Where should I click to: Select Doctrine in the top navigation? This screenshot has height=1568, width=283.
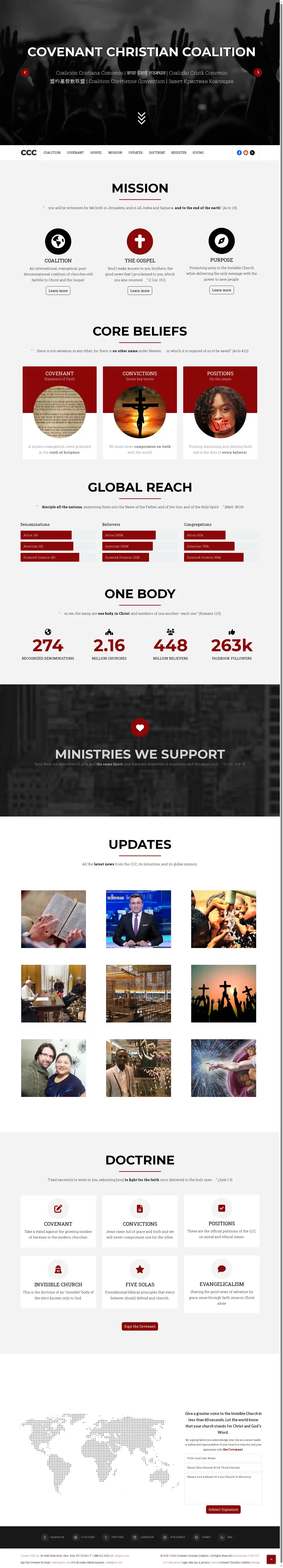point(156,153)
